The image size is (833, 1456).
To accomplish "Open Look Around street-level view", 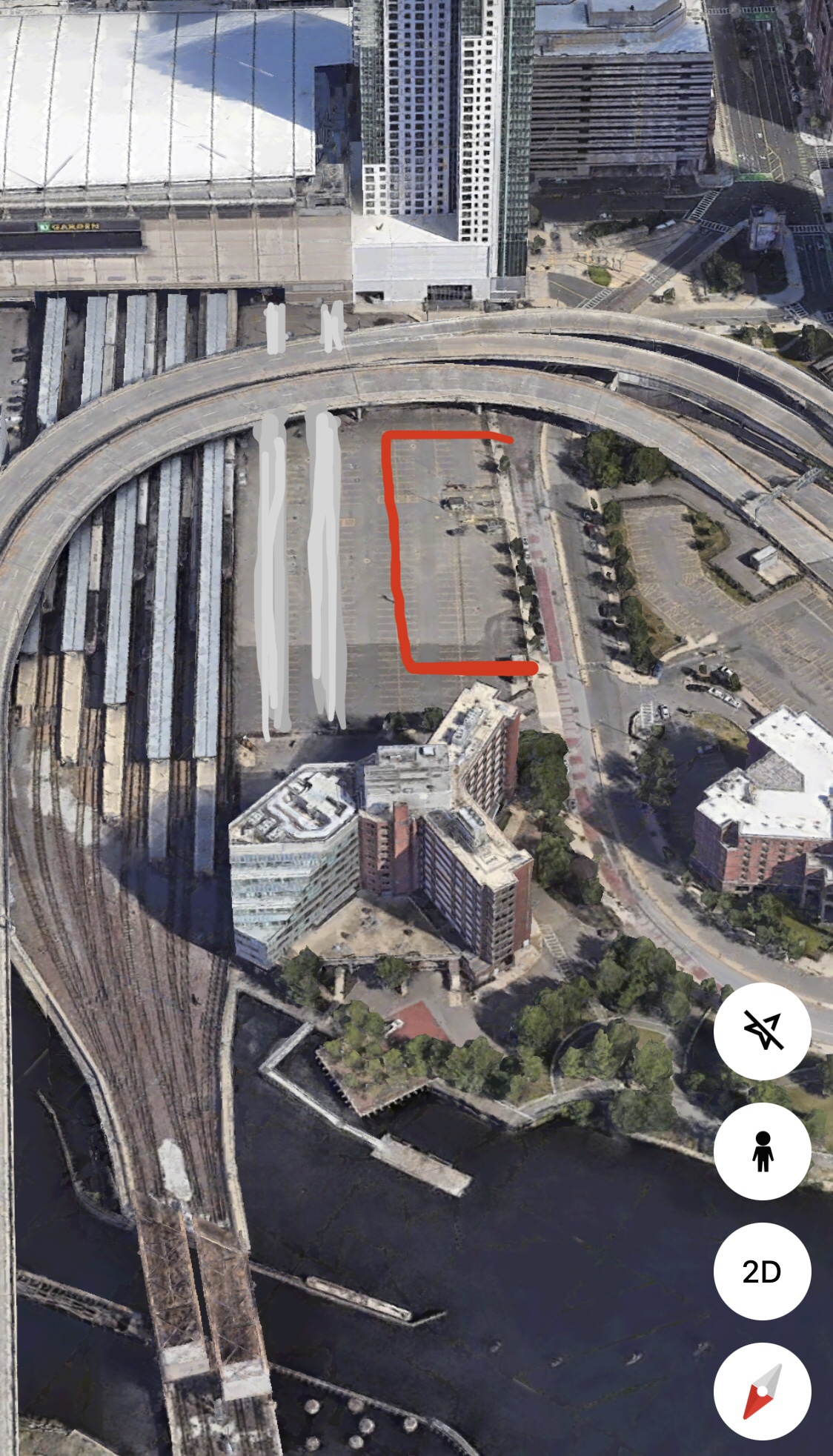I will [x=763, y=1151].
